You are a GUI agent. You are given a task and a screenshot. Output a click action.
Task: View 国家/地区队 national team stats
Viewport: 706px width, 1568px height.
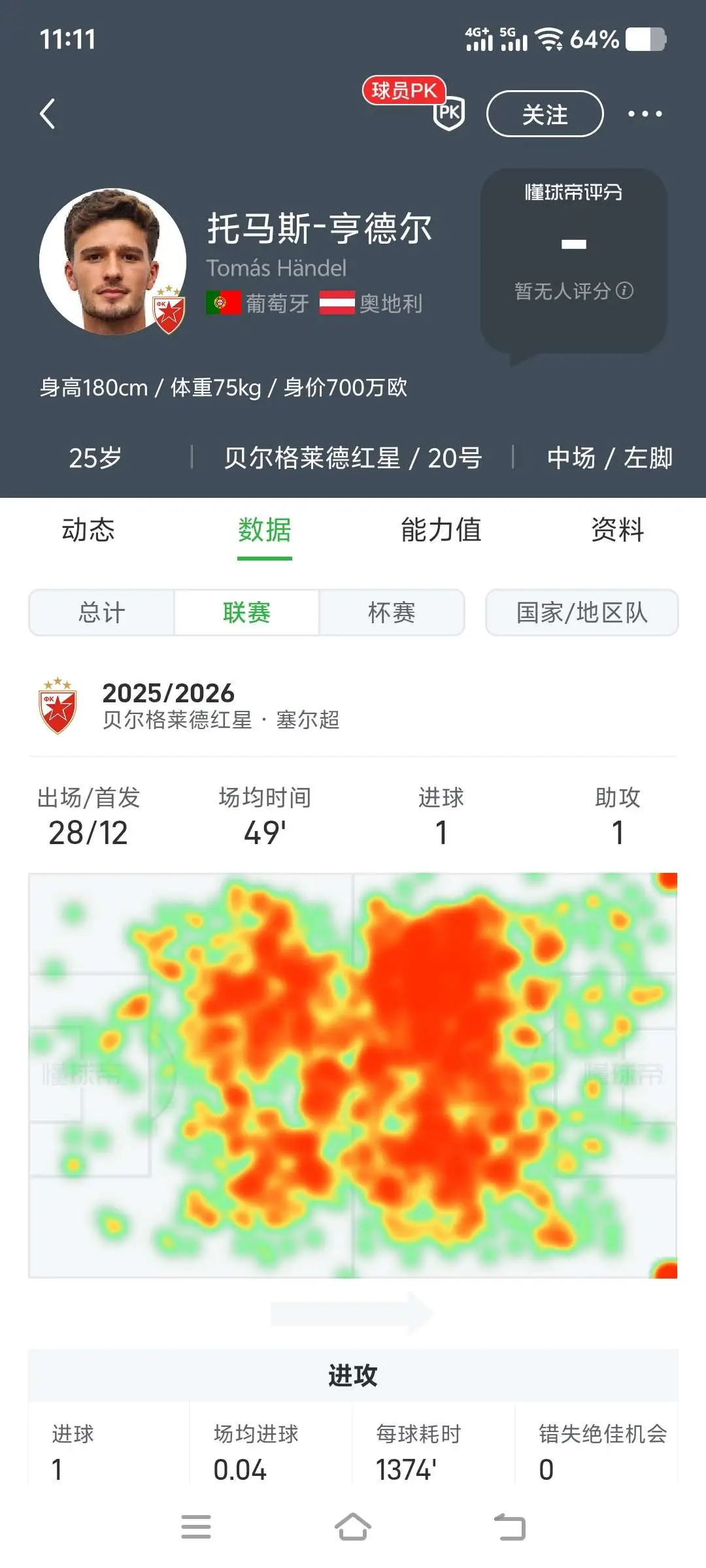click(582, 612)
